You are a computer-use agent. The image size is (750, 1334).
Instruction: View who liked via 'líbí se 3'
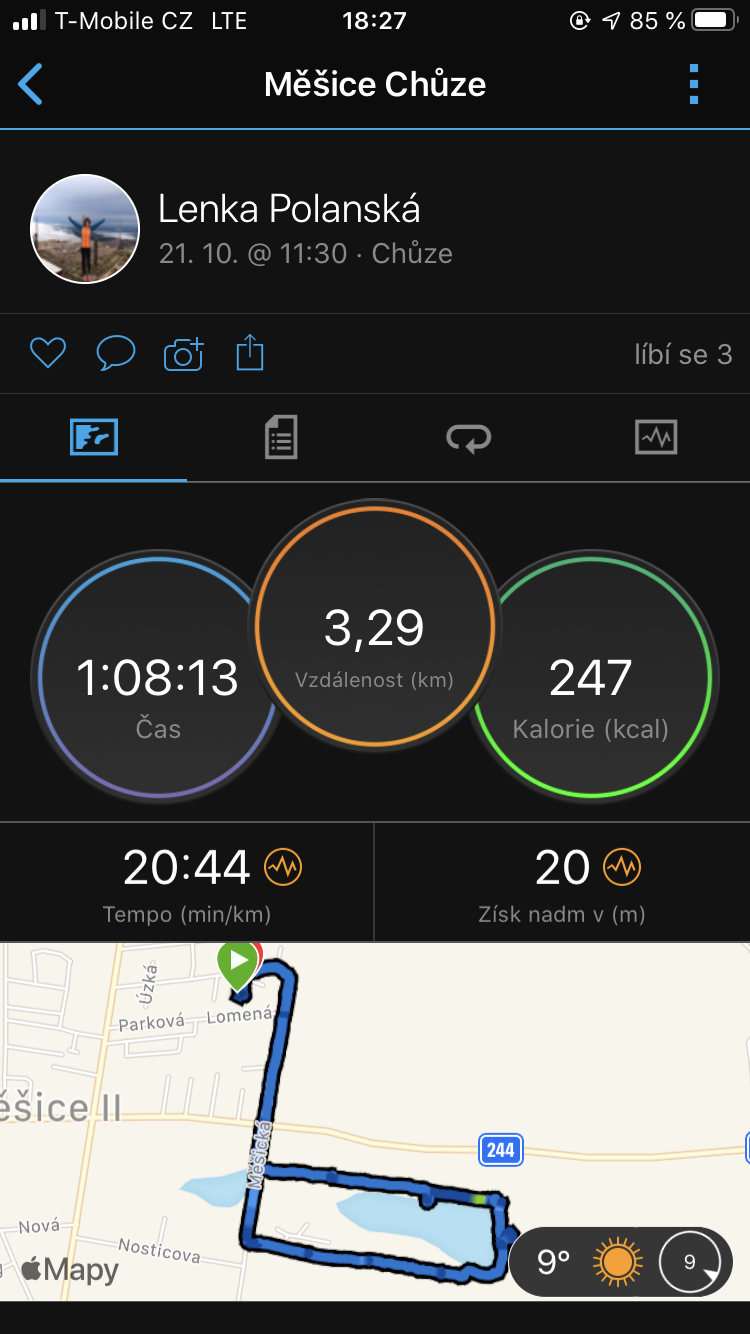pyautogui.click(x=683, y=354)
